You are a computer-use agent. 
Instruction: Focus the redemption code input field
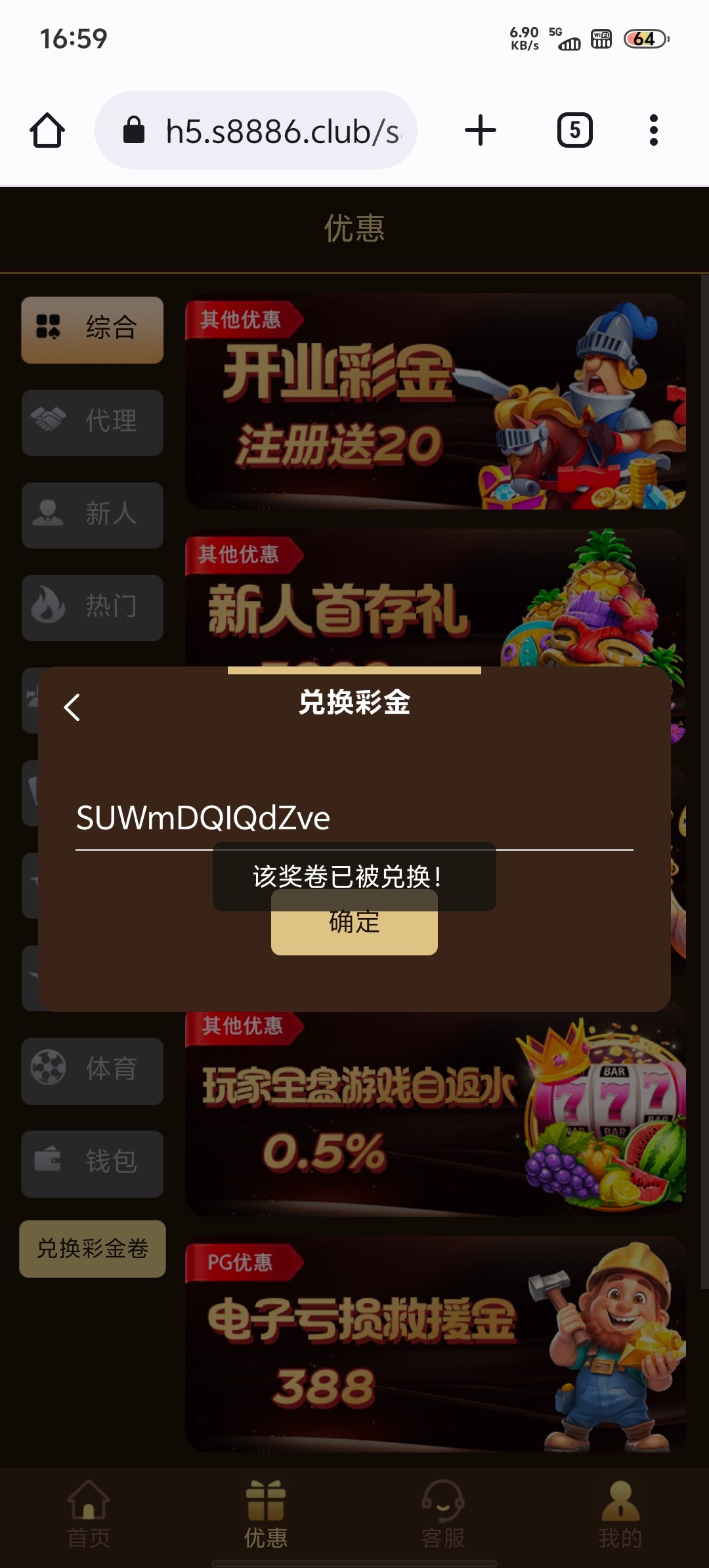coord(354,818)
